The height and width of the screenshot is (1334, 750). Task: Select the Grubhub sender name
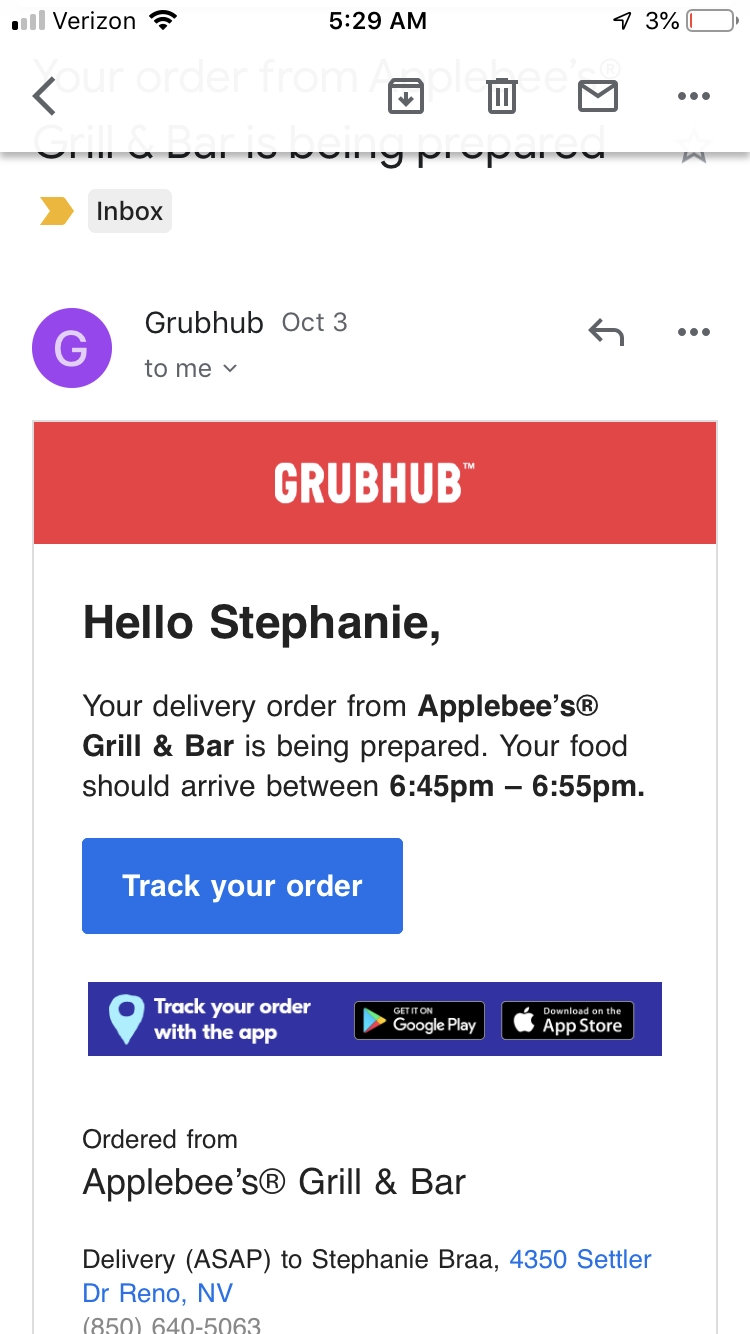[x=203, y=322]
